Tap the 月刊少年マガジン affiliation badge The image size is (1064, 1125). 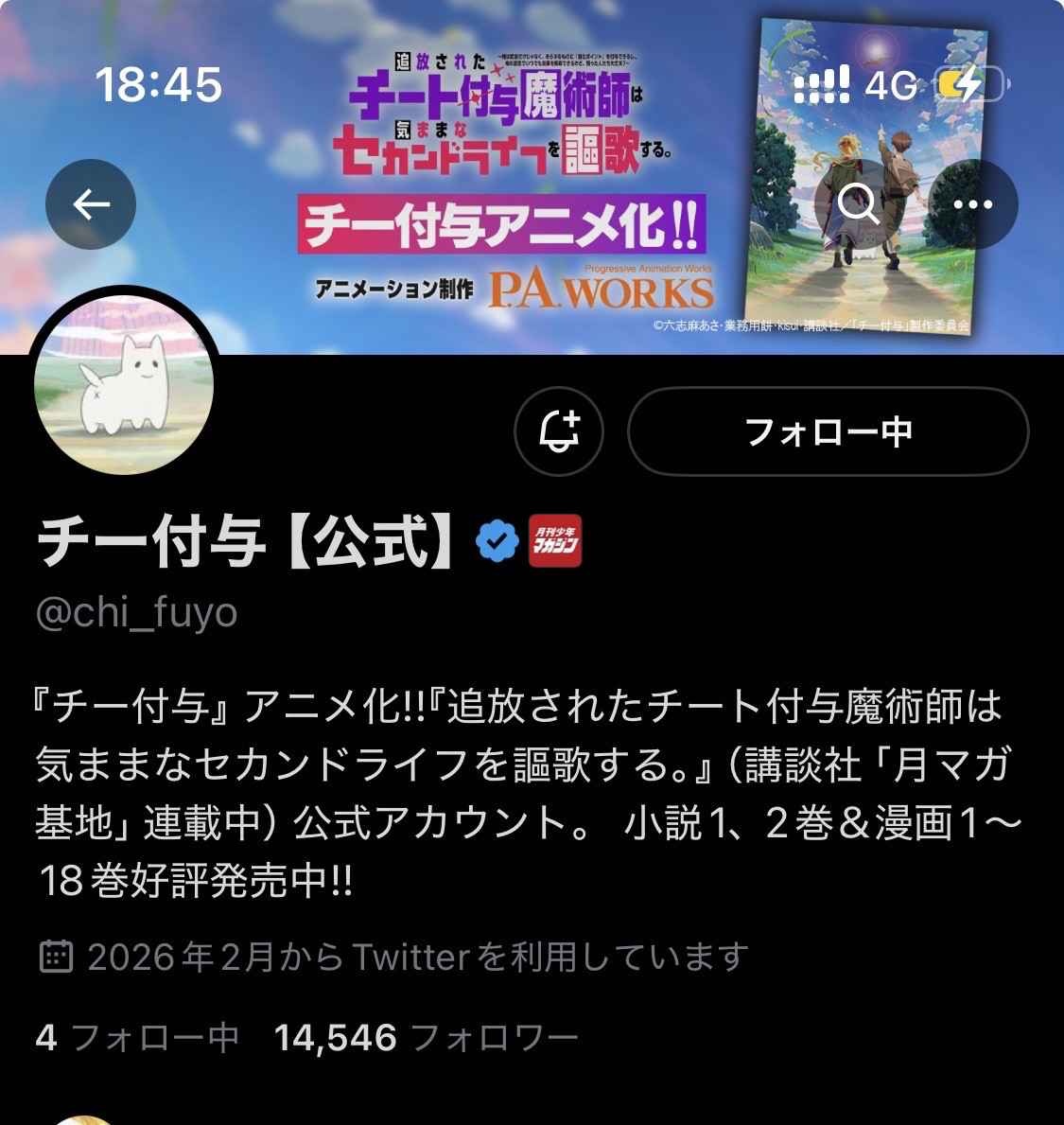(554, 541)
